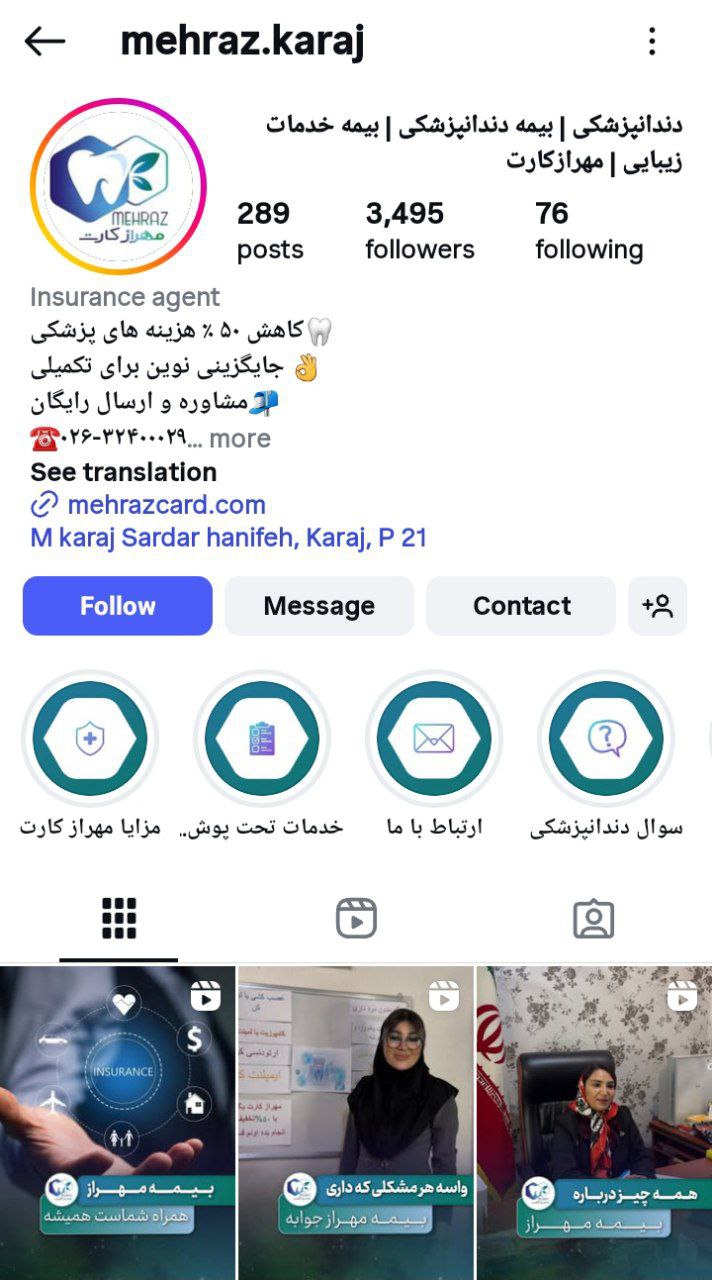The width and height of the screenshot is (712, 1280).
Task: Open the ارتباط با ما highlight
Action: click(x=434, y=739)
